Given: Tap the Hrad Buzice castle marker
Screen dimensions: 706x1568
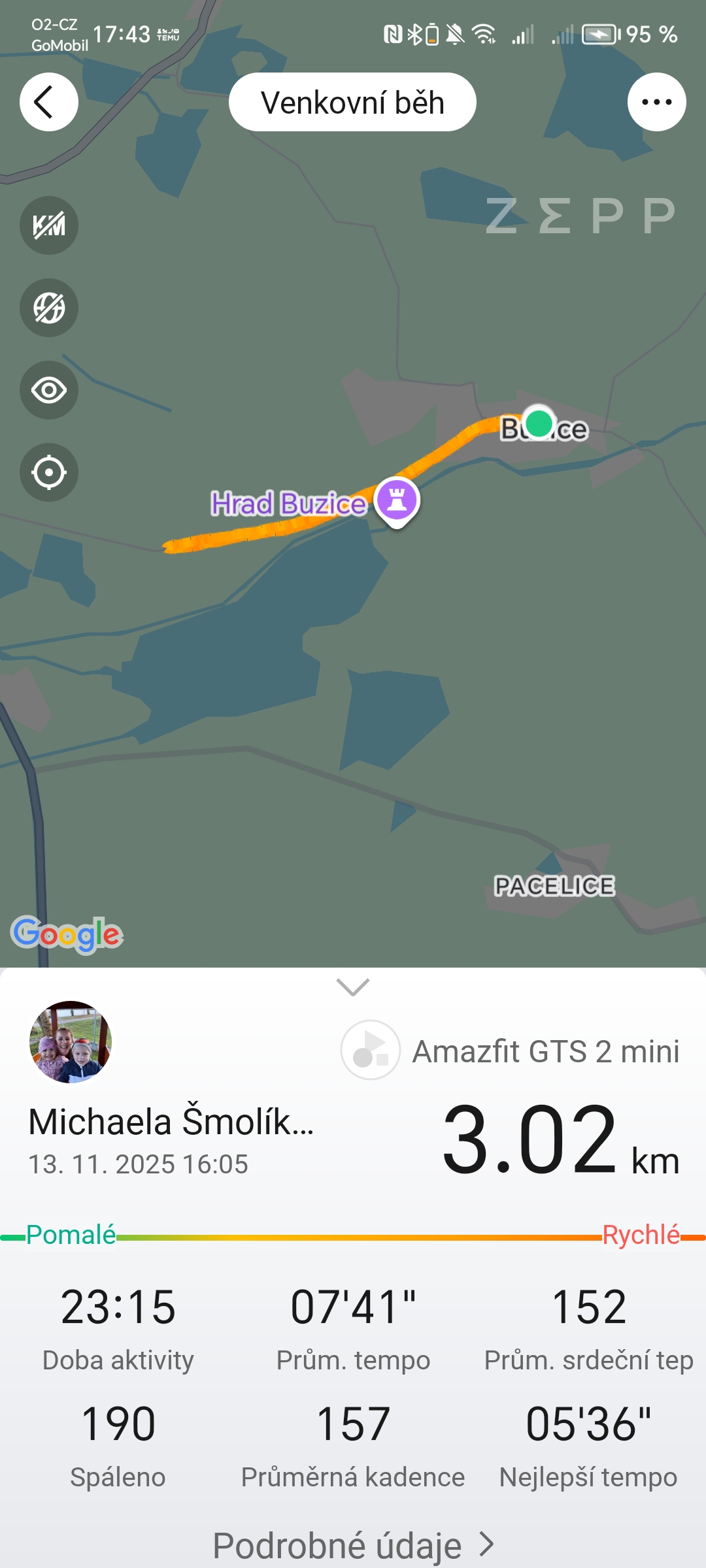Looking at the screenshot, I should click(x=397, y=501).
